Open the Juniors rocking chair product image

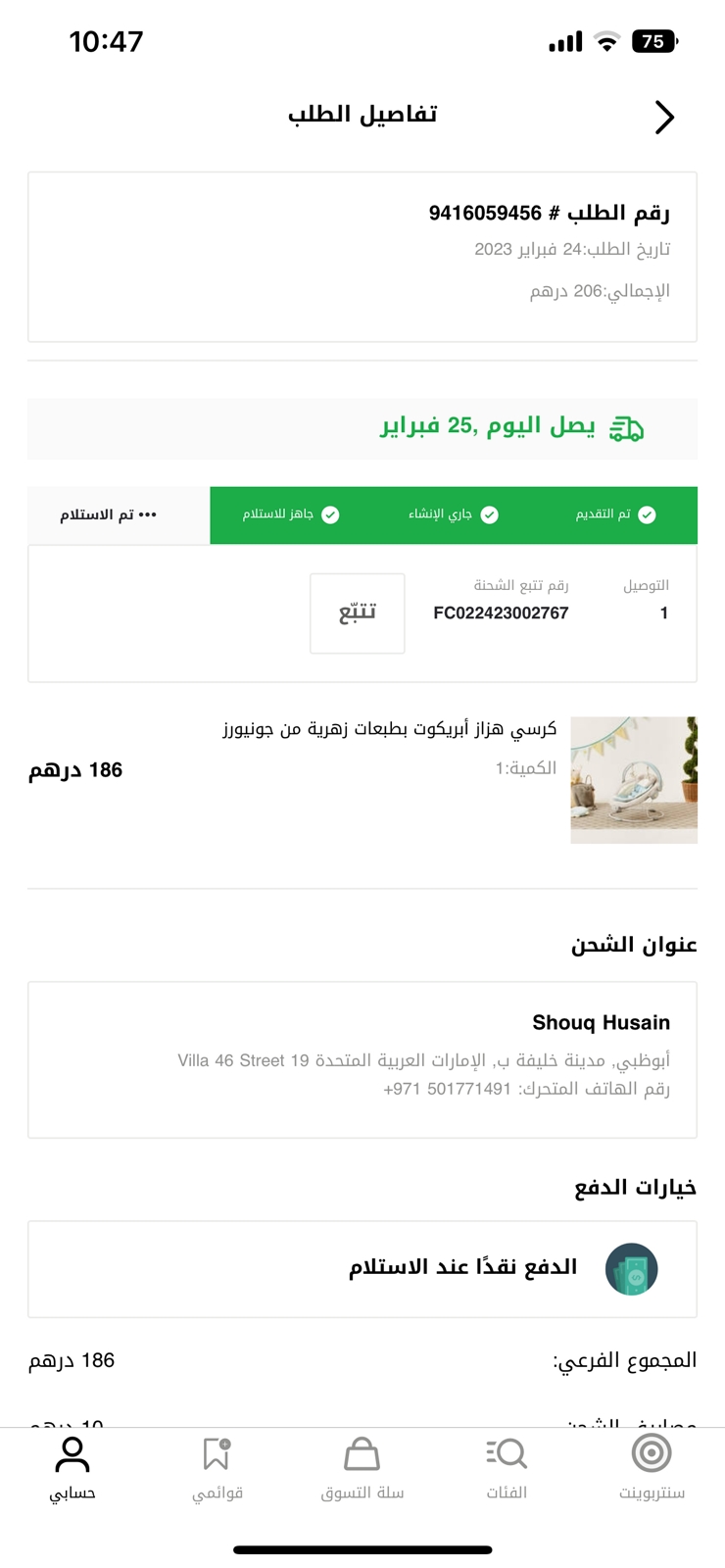[634, 780]
